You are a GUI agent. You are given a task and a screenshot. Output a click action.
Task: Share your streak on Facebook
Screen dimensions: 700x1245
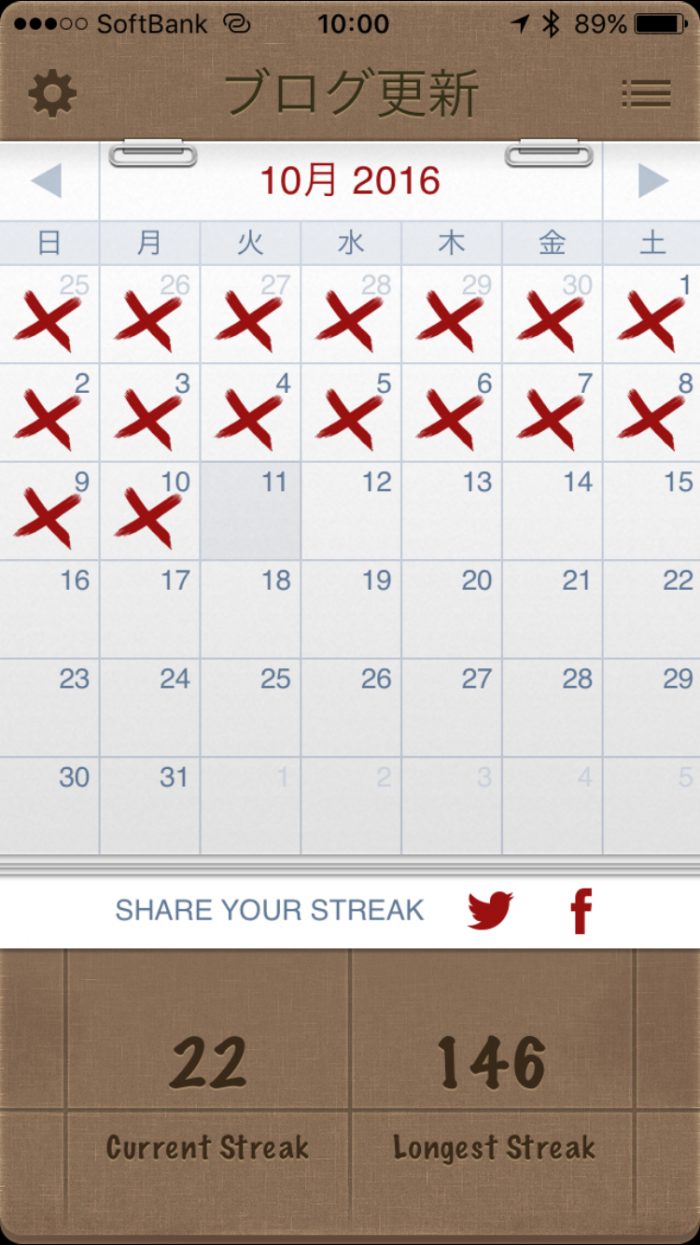pyautogui.click(x=581, y=910)
